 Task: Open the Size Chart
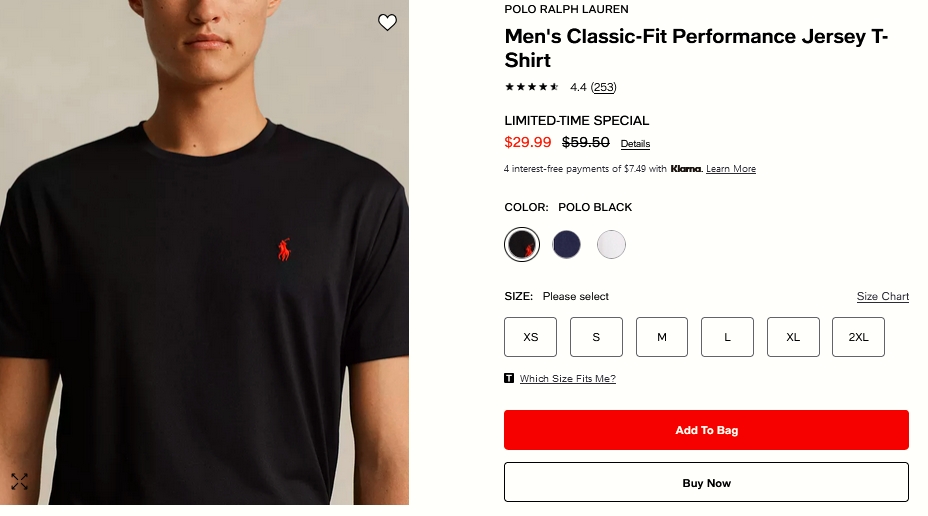pyautogui.click(x=882, y=296)
